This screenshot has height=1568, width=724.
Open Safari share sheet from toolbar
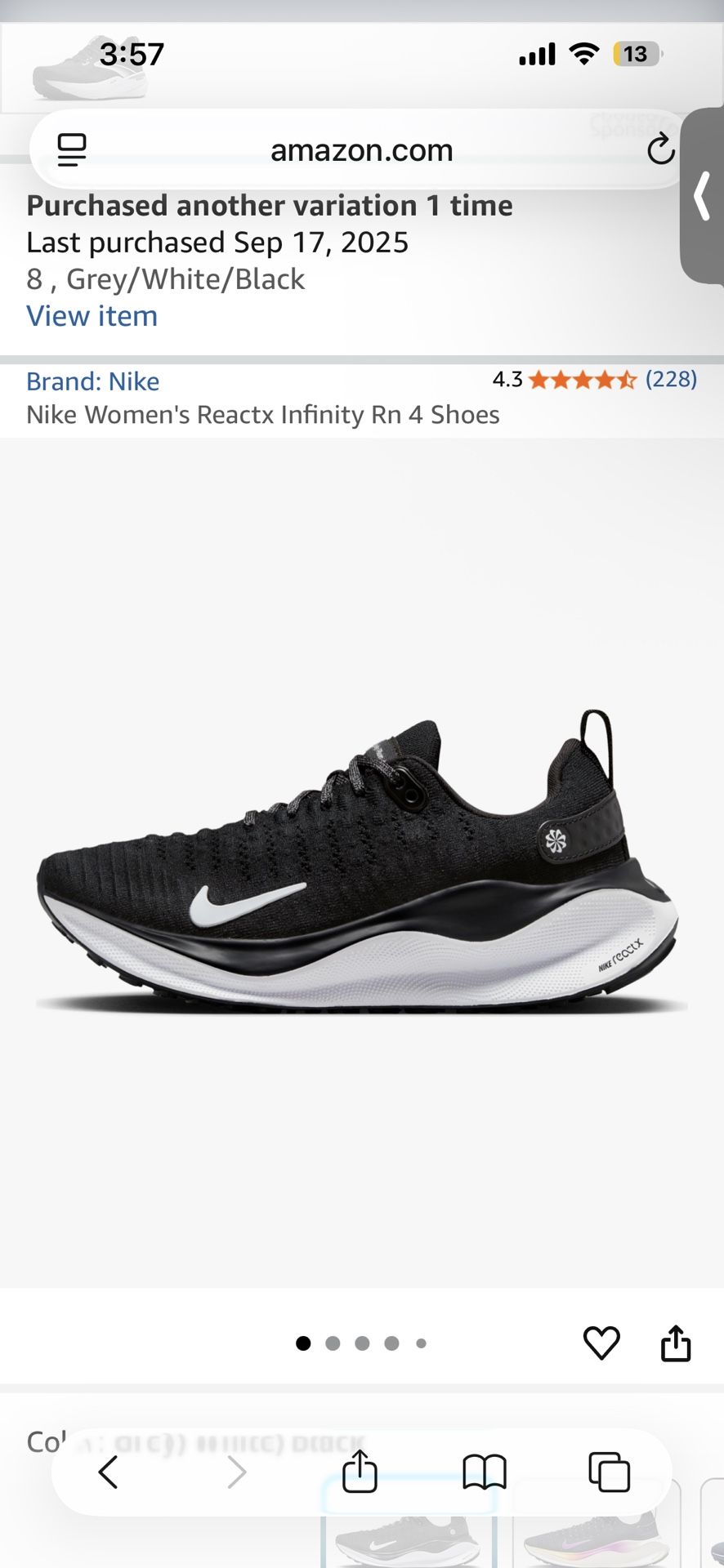[360, 1472]
